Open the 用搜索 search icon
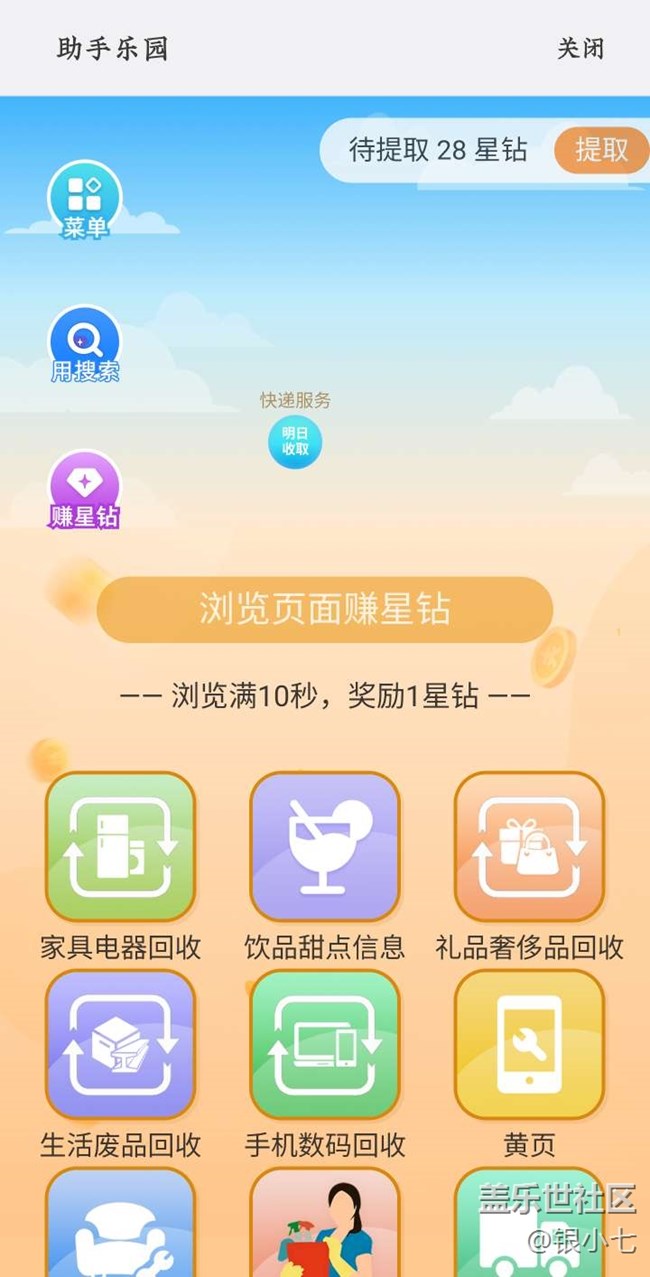The width and height of the screenshot is (650, 1277). coord(85,345)
